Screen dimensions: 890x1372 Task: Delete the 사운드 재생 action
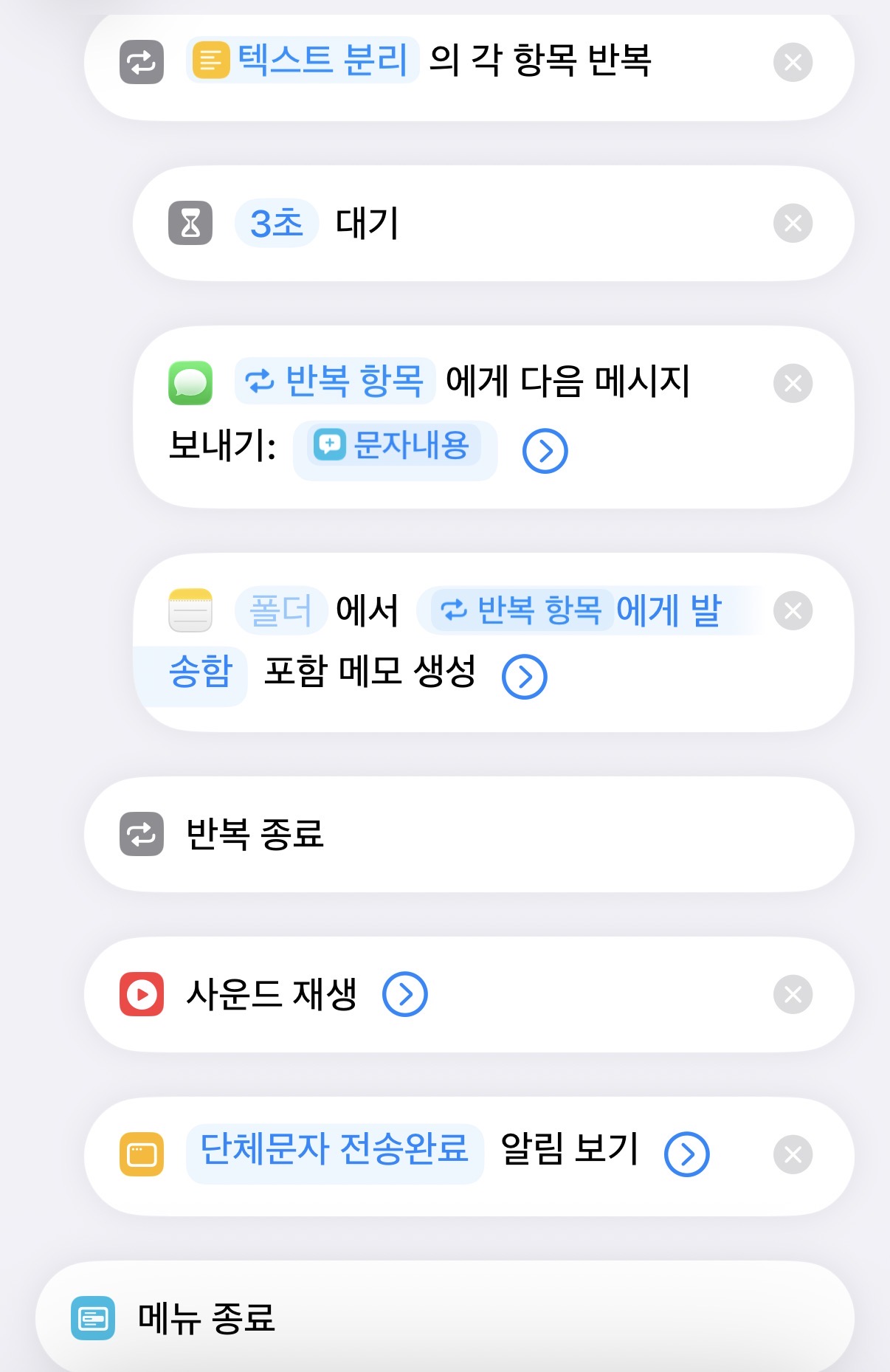click(x=791, y=994)
